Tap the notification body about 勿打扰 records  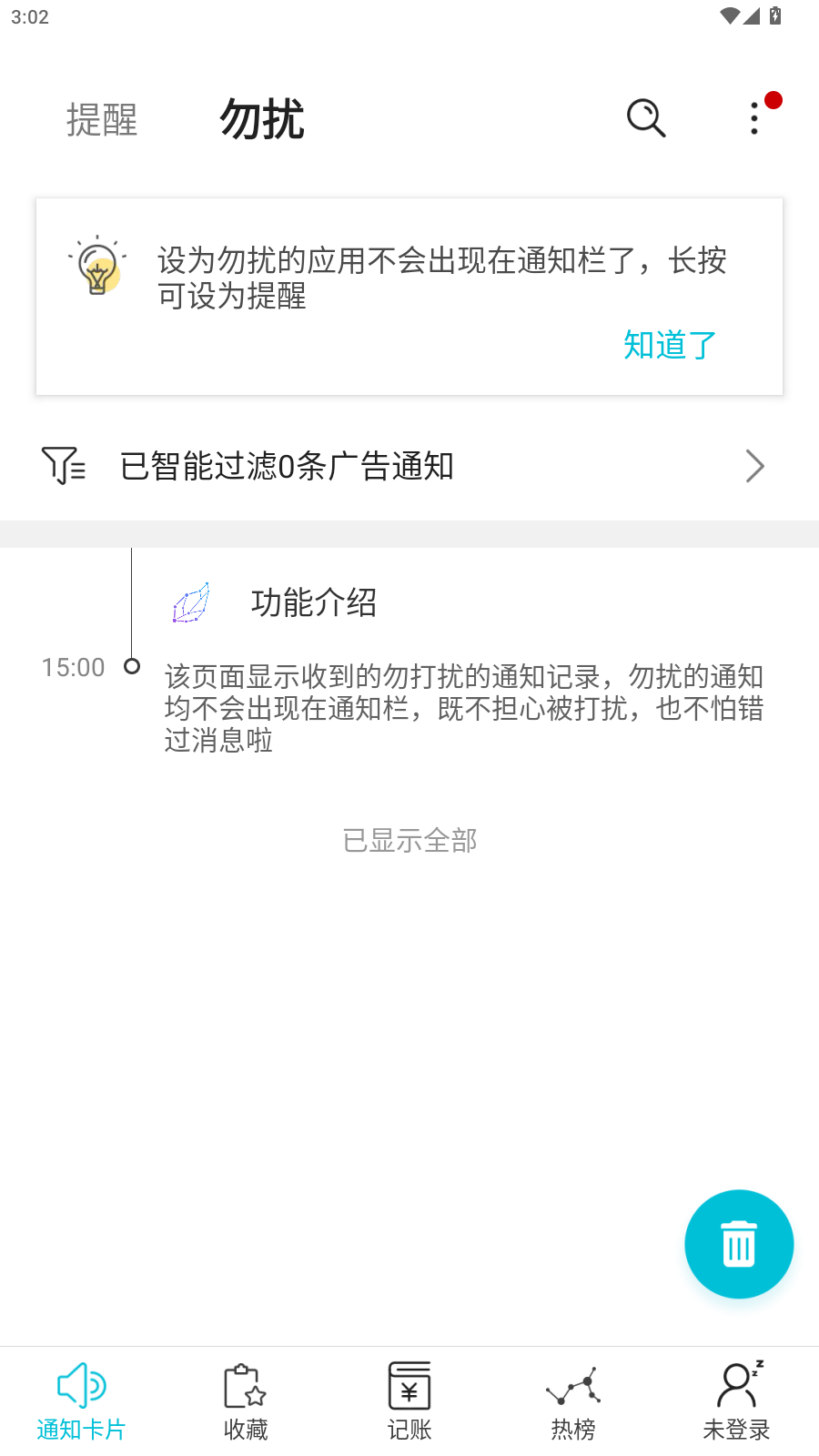pyautogui.click(x=464, y=708)
